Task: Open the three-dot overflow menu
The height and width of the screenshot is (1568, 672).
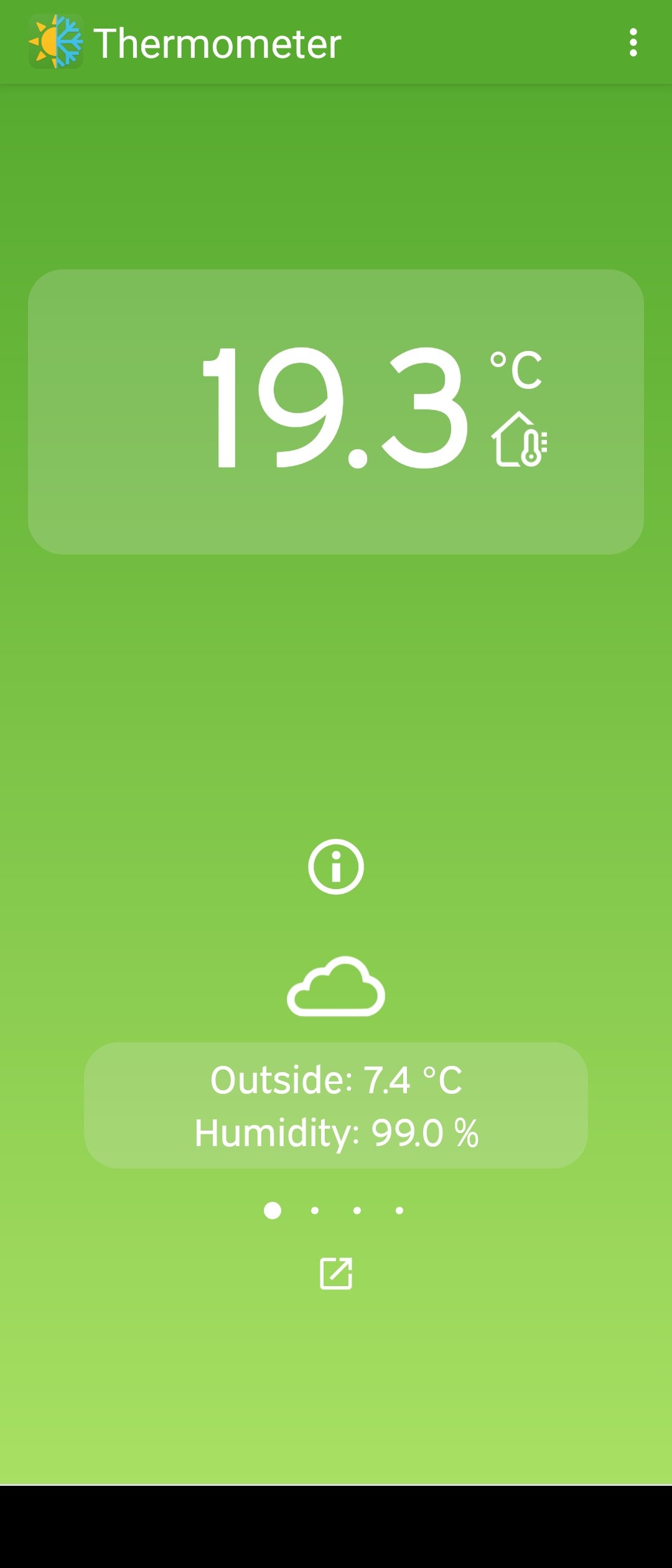Action: coord(633,43)
